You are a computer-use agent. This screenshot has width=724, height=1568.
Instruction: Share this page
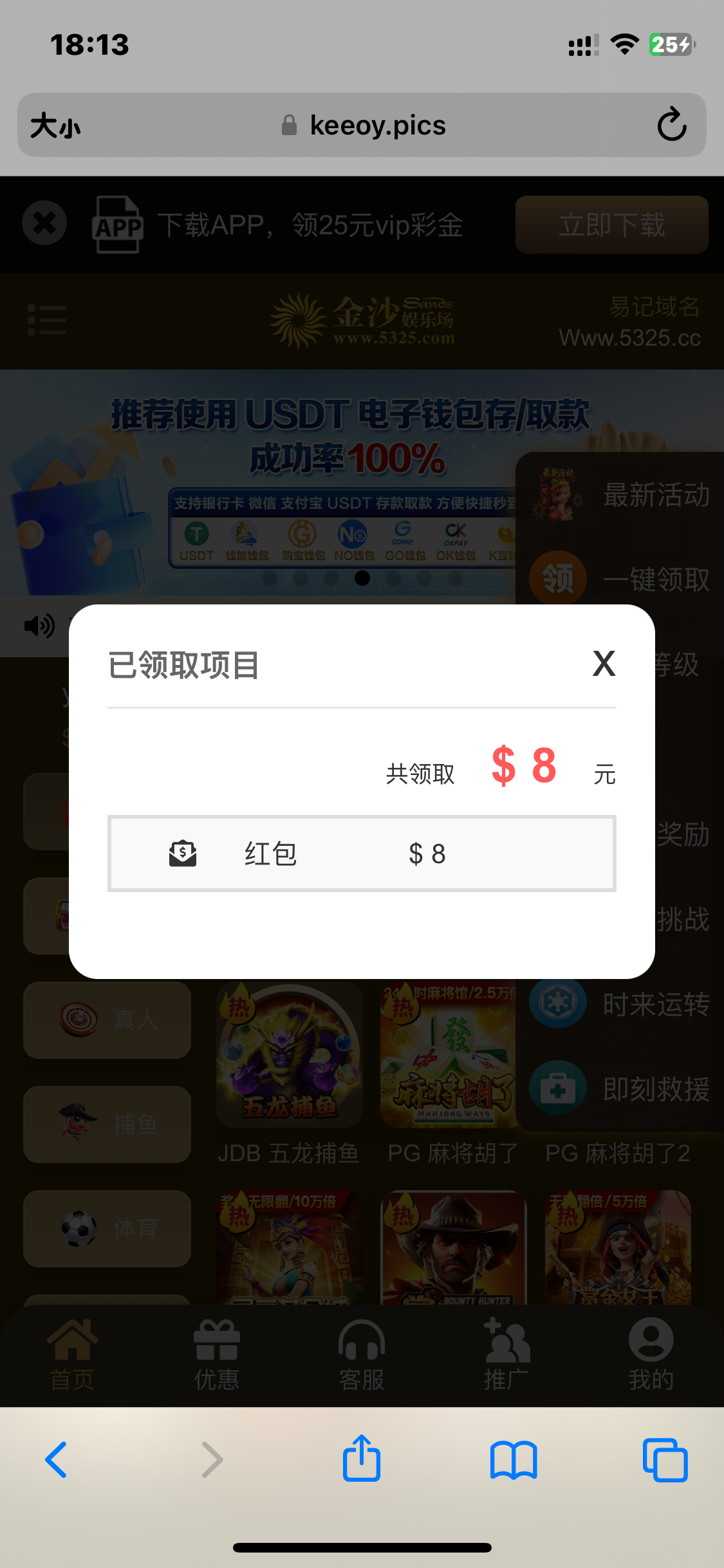point(362,1459)
